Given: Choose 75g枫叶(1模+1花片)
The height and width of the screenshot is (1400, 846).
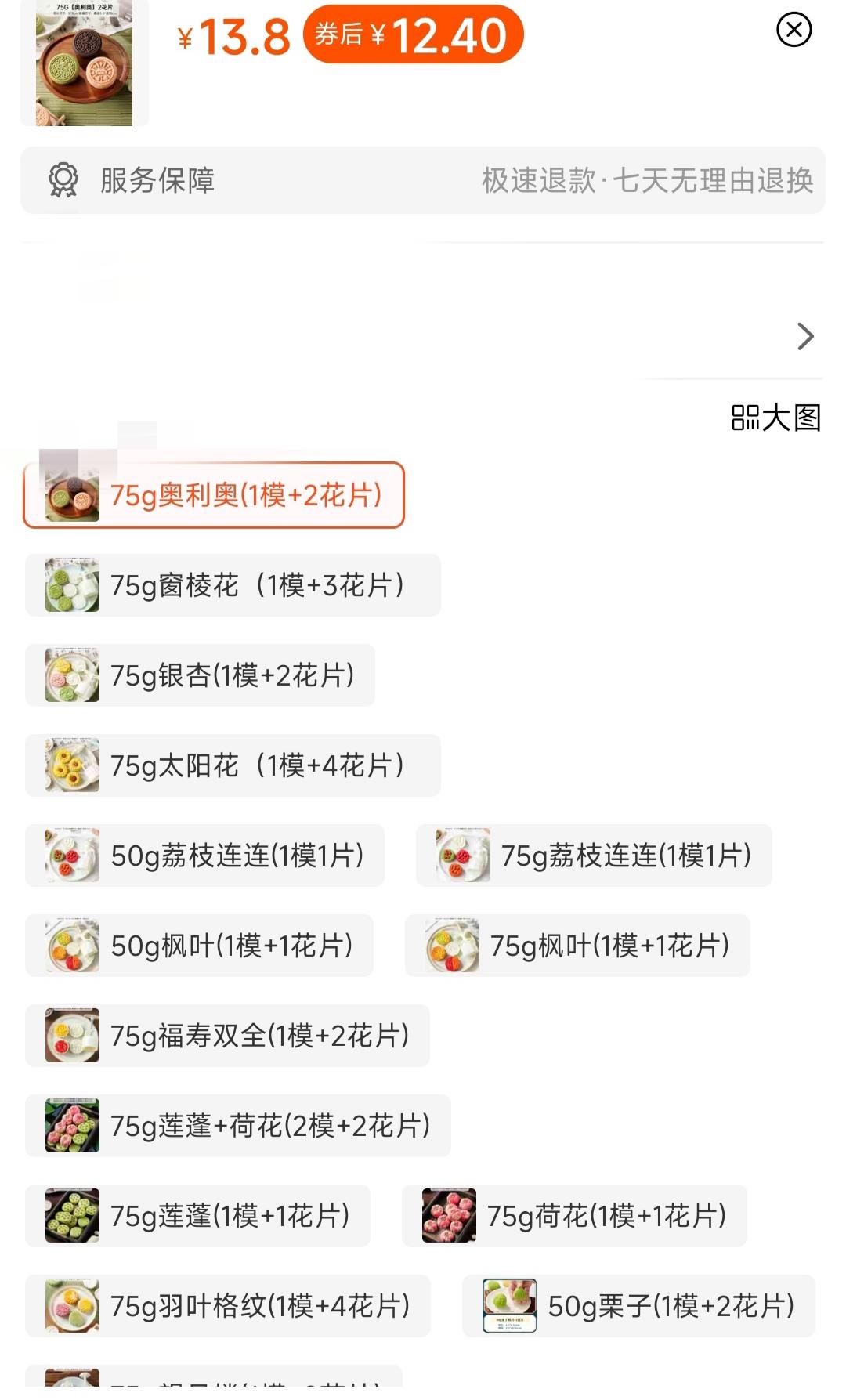Looking at the screenshot, I should 577,946.
